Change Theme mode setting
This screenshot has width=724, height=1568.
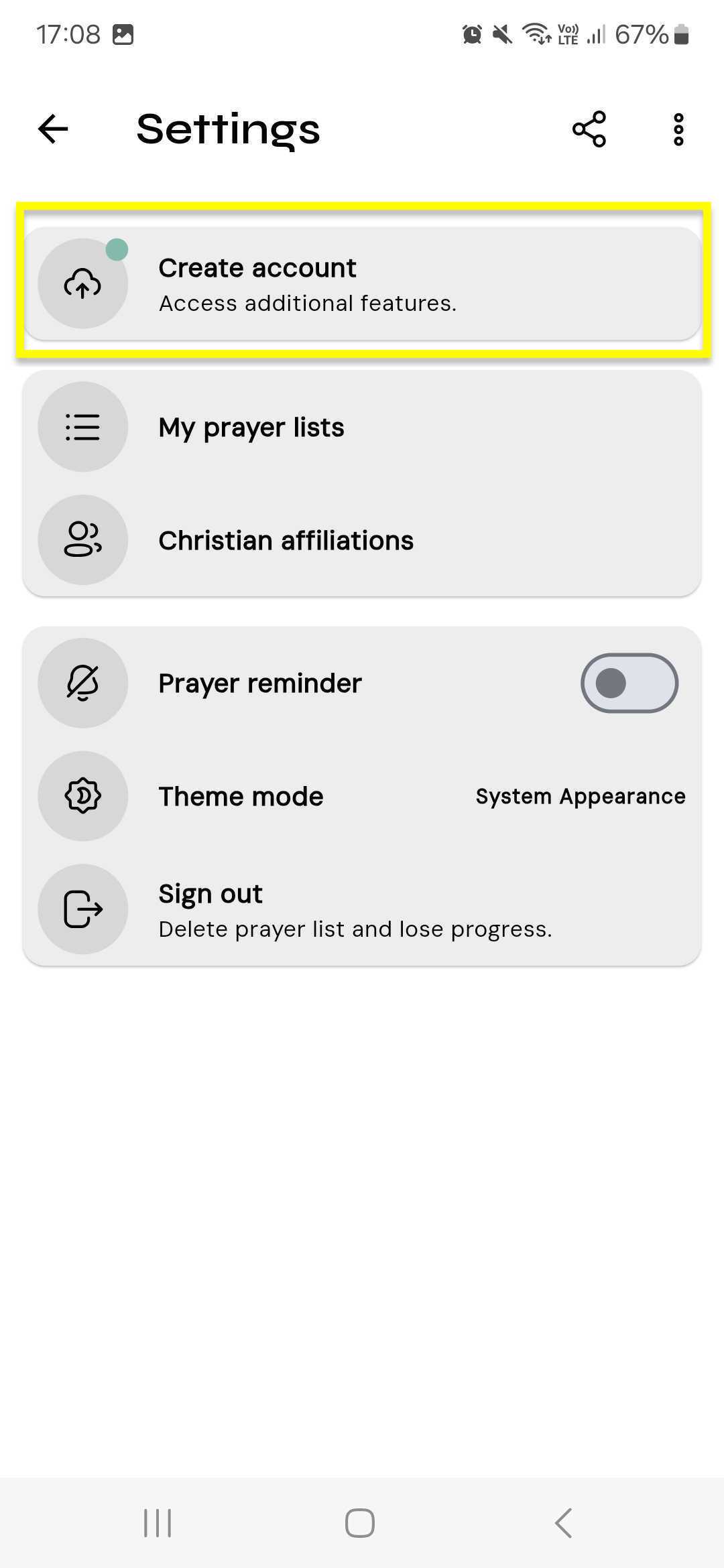click(362, 796)
